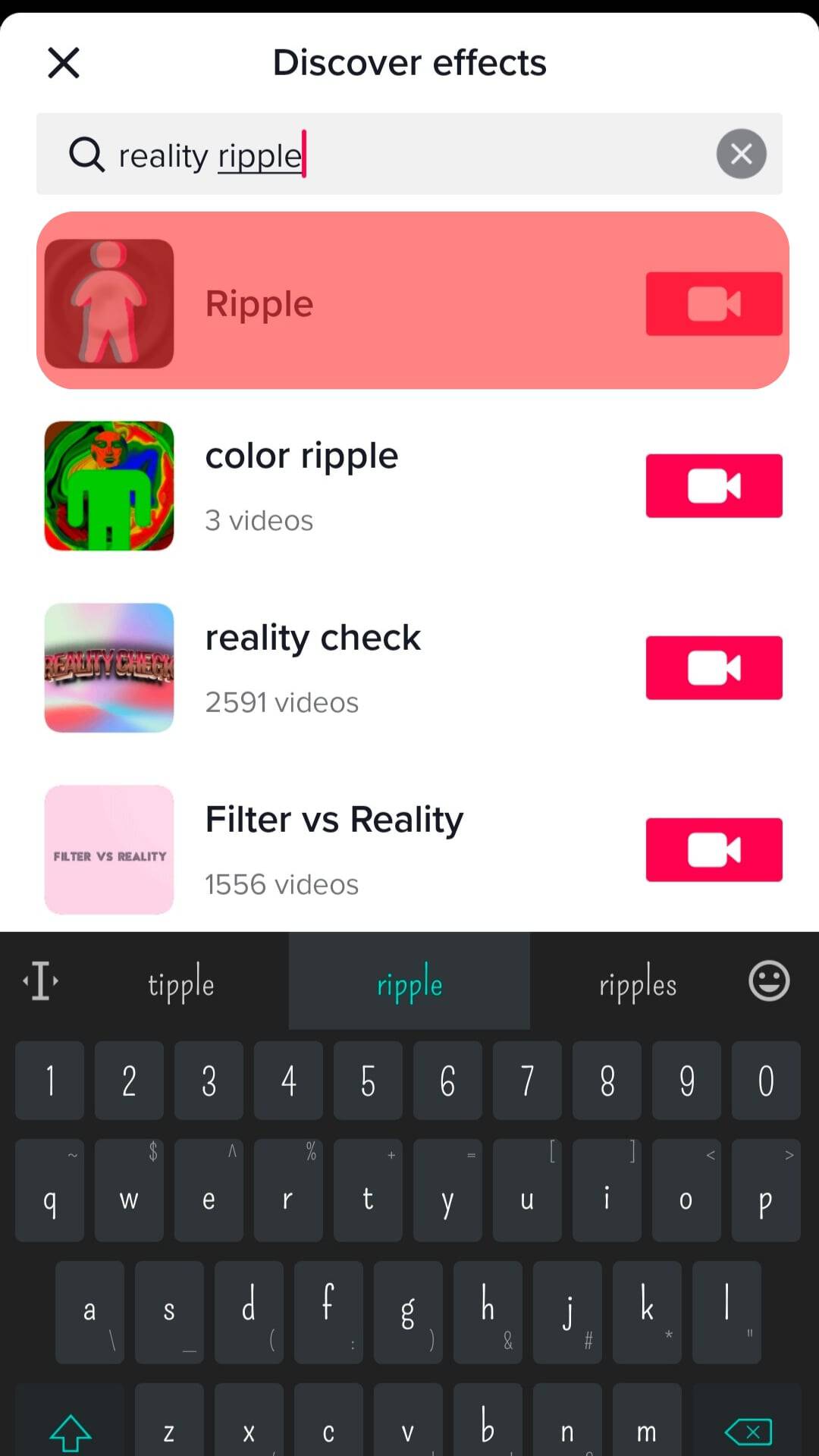The height and width of the screenshot is (1456, 819).
Task: Record with the Ripple effect
Action: point(714,304)
